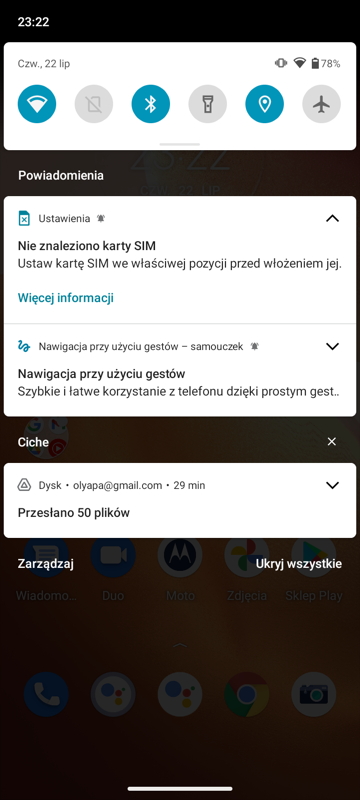Enable airplane mode
The width and height of the screenshot is (360, 800).
point(322,104)
